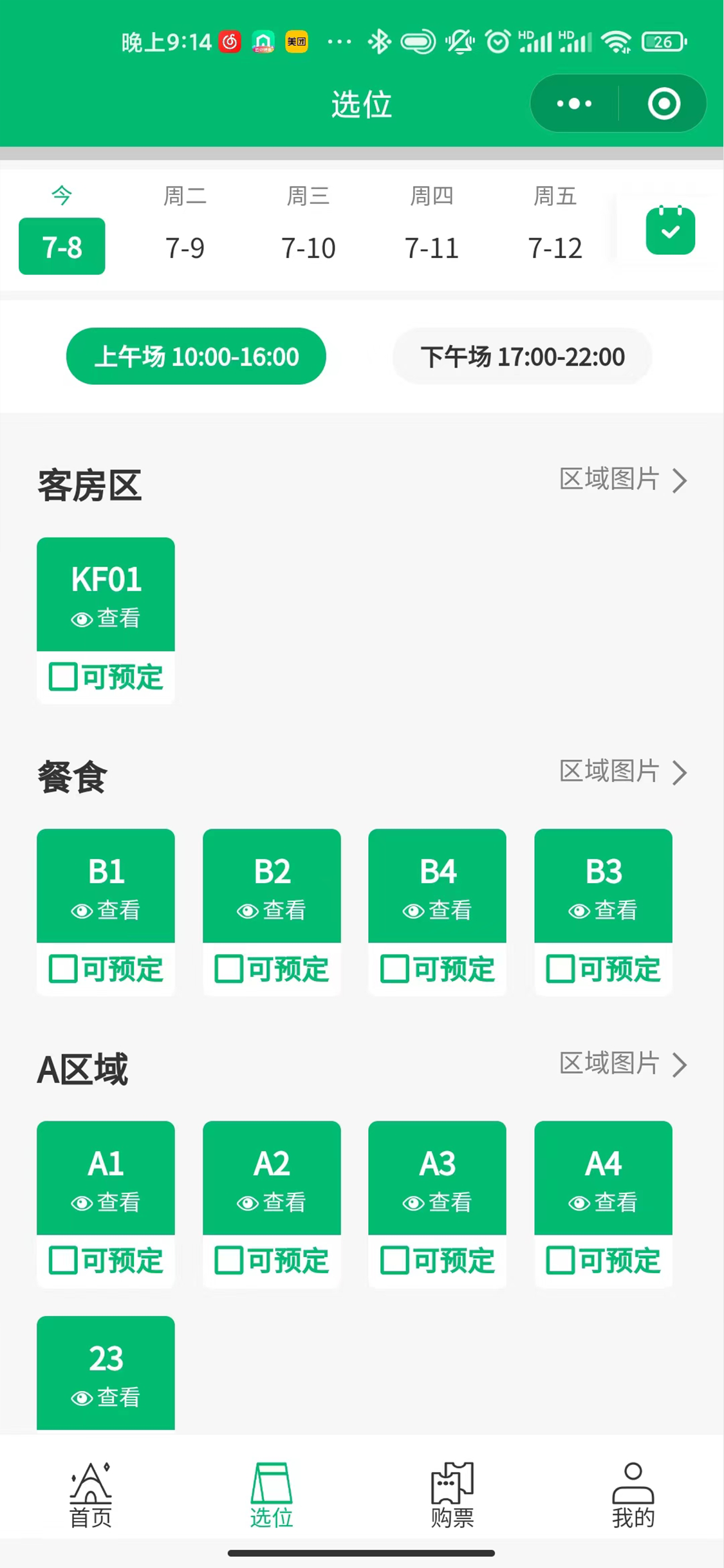Open the 我的 tab
Screen dimensions: 724x1568
pos(633,1495)
